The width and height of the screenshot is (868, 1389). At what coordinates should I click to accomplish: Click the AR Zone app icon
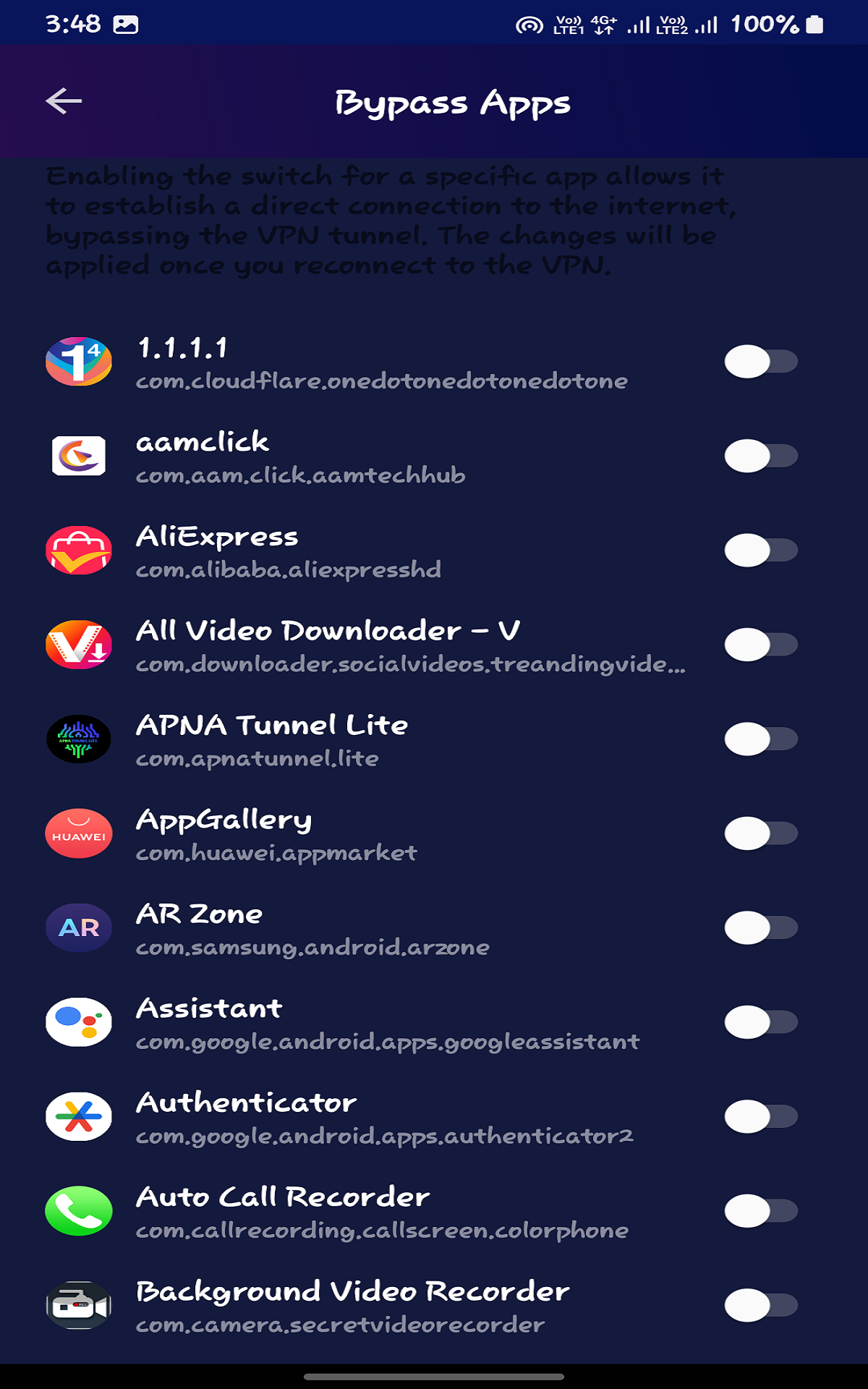[79, 928]
